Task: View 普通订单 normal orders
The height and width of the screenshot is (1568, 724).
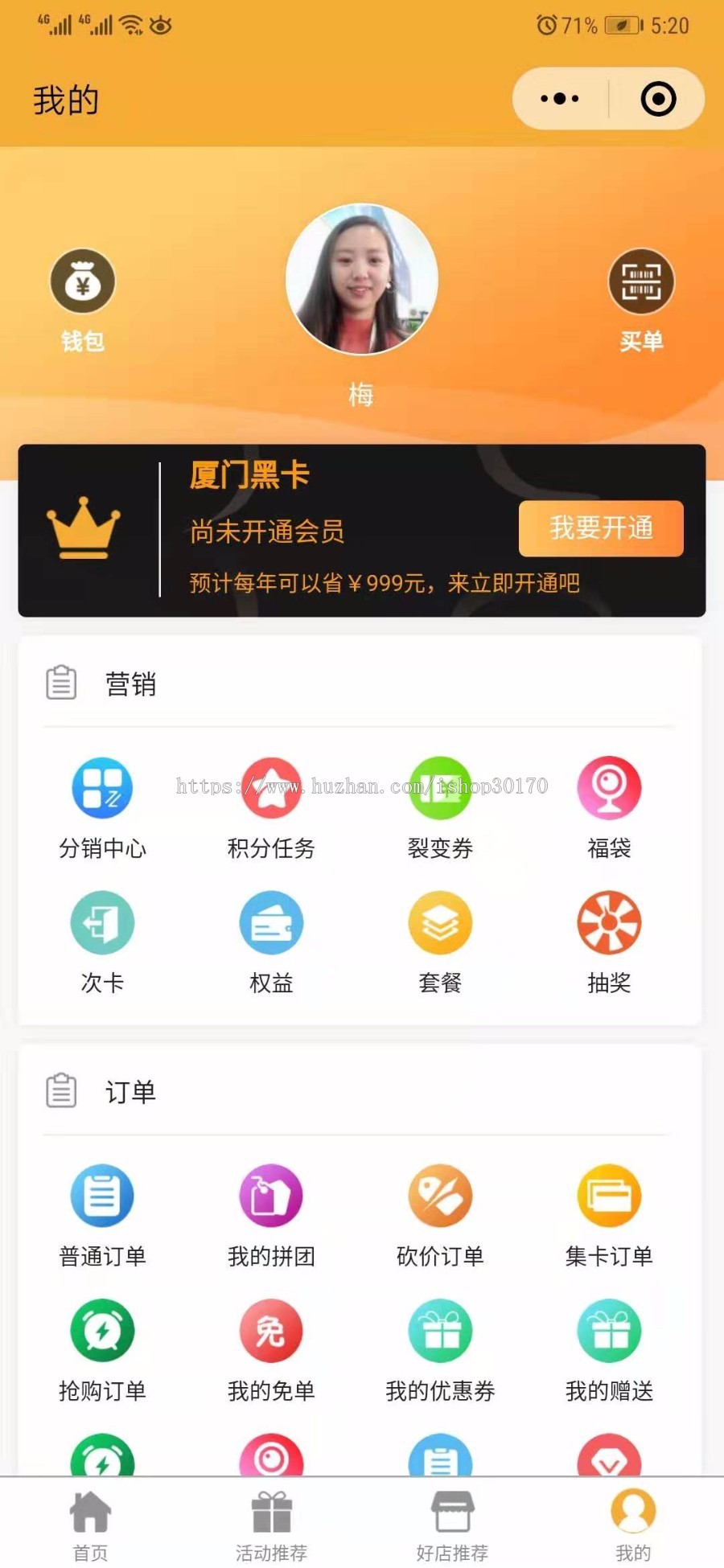Action: pos(101,1196)
